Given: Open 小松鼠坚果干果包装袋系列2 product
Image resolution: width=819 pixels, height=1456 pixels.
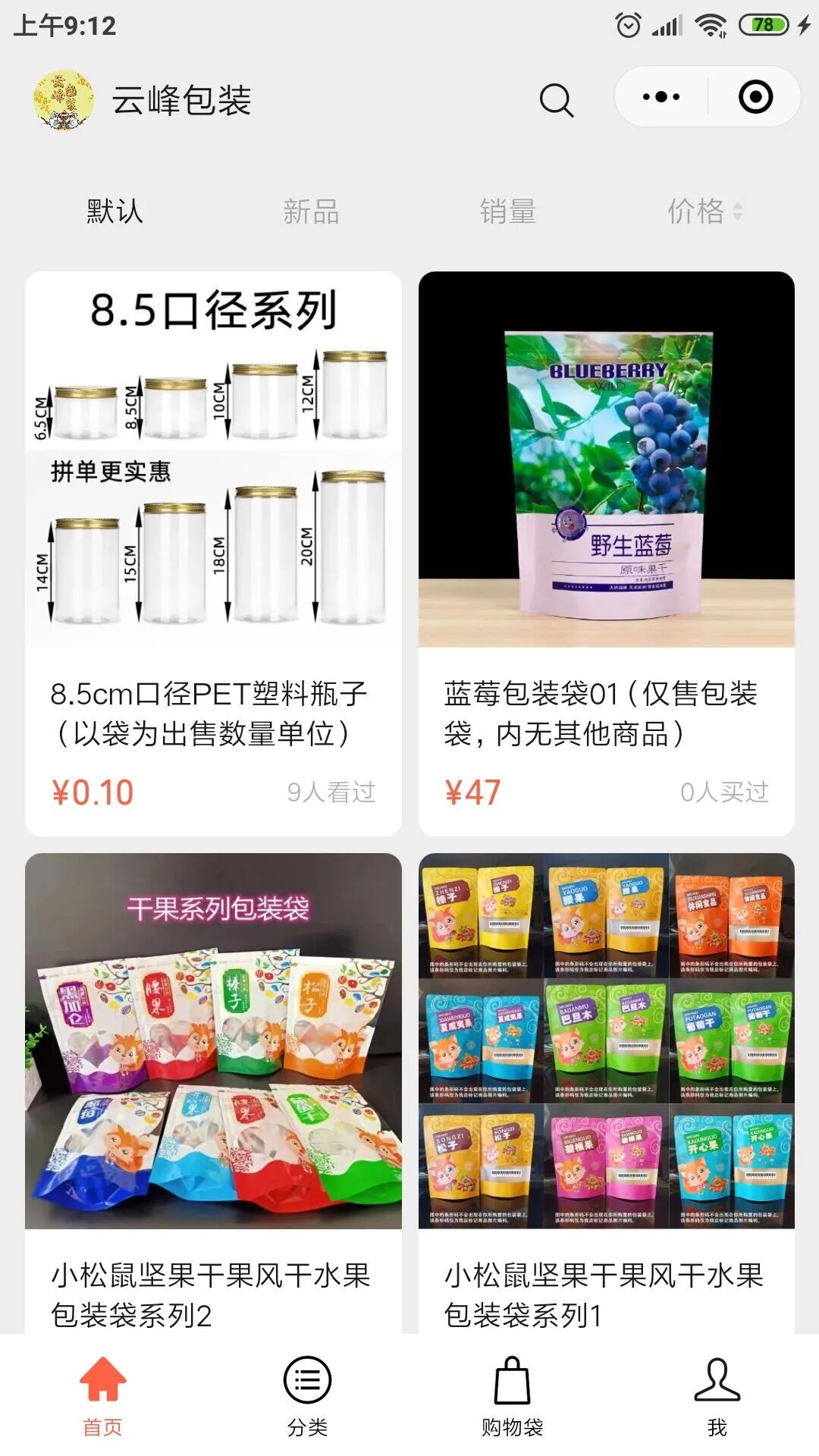Looking at the screenshot, I should click(x=213, y=1093).
